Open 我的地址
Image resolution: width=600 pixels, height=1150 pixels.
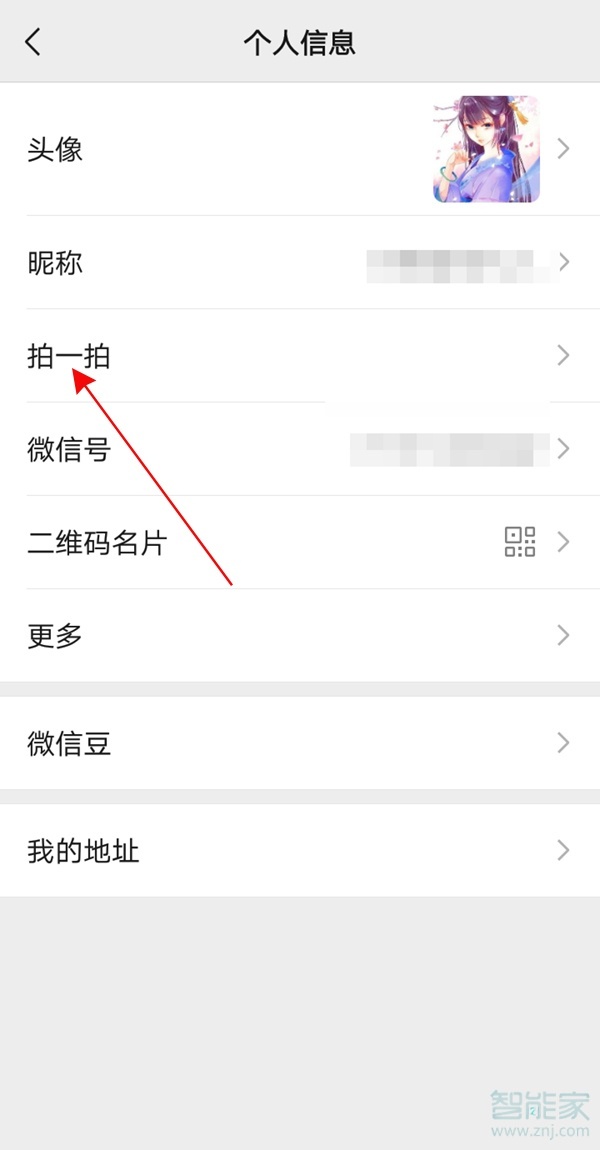point(300,851)
